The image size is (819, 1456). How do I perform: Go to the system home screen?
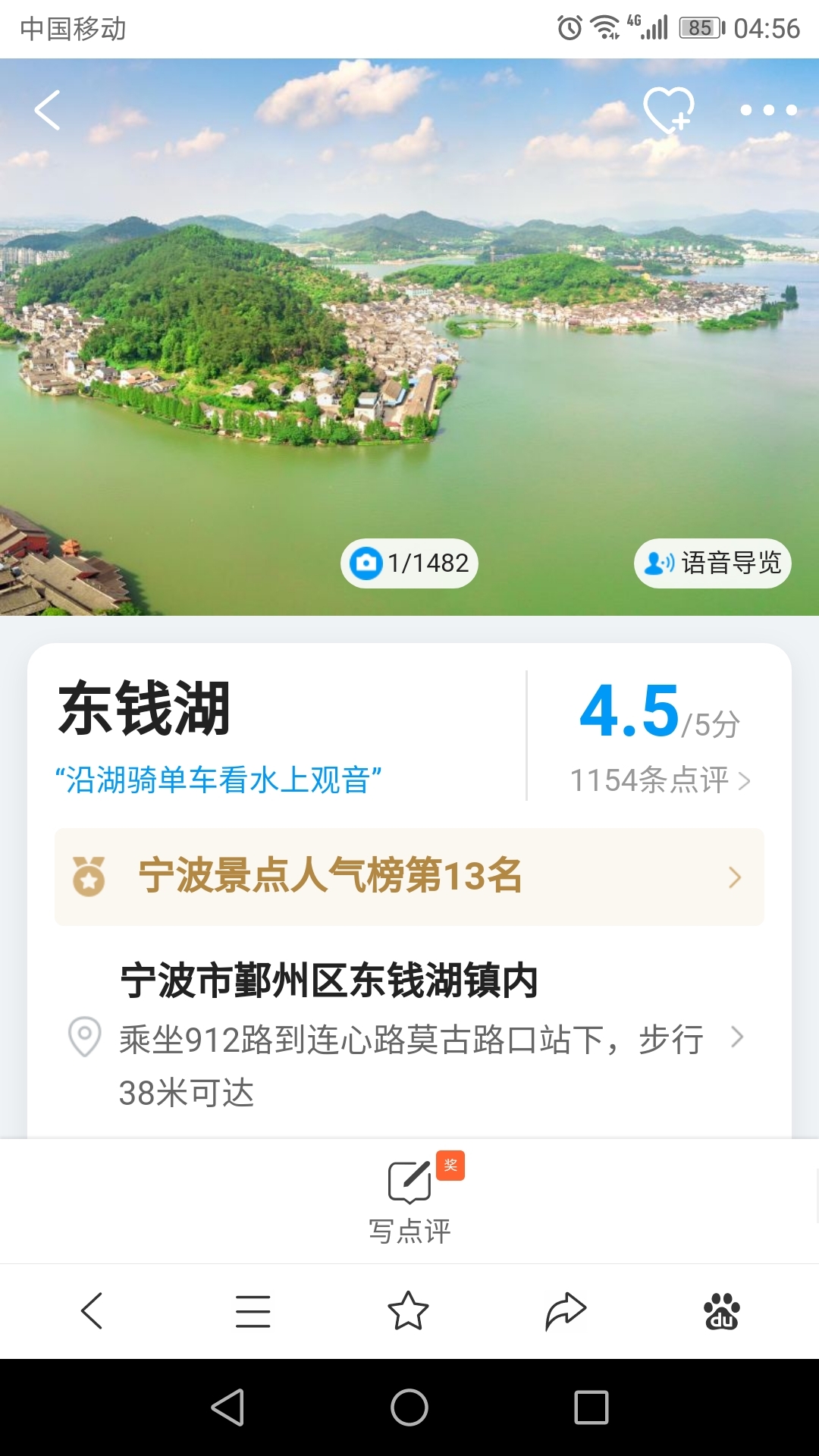(x=409, y=1408)
